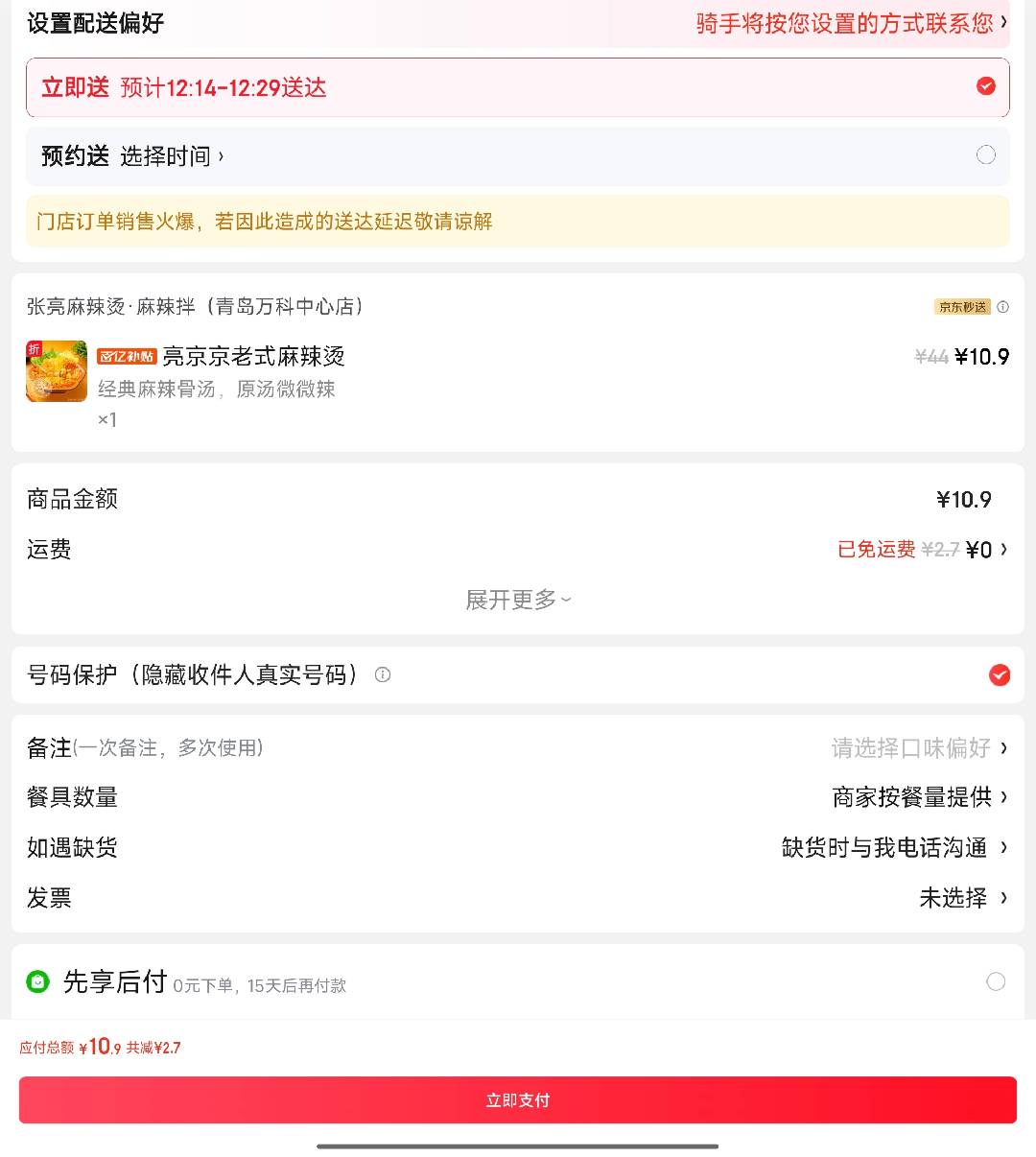View the 运费 delivery fee details

click(x=518, y=549)
